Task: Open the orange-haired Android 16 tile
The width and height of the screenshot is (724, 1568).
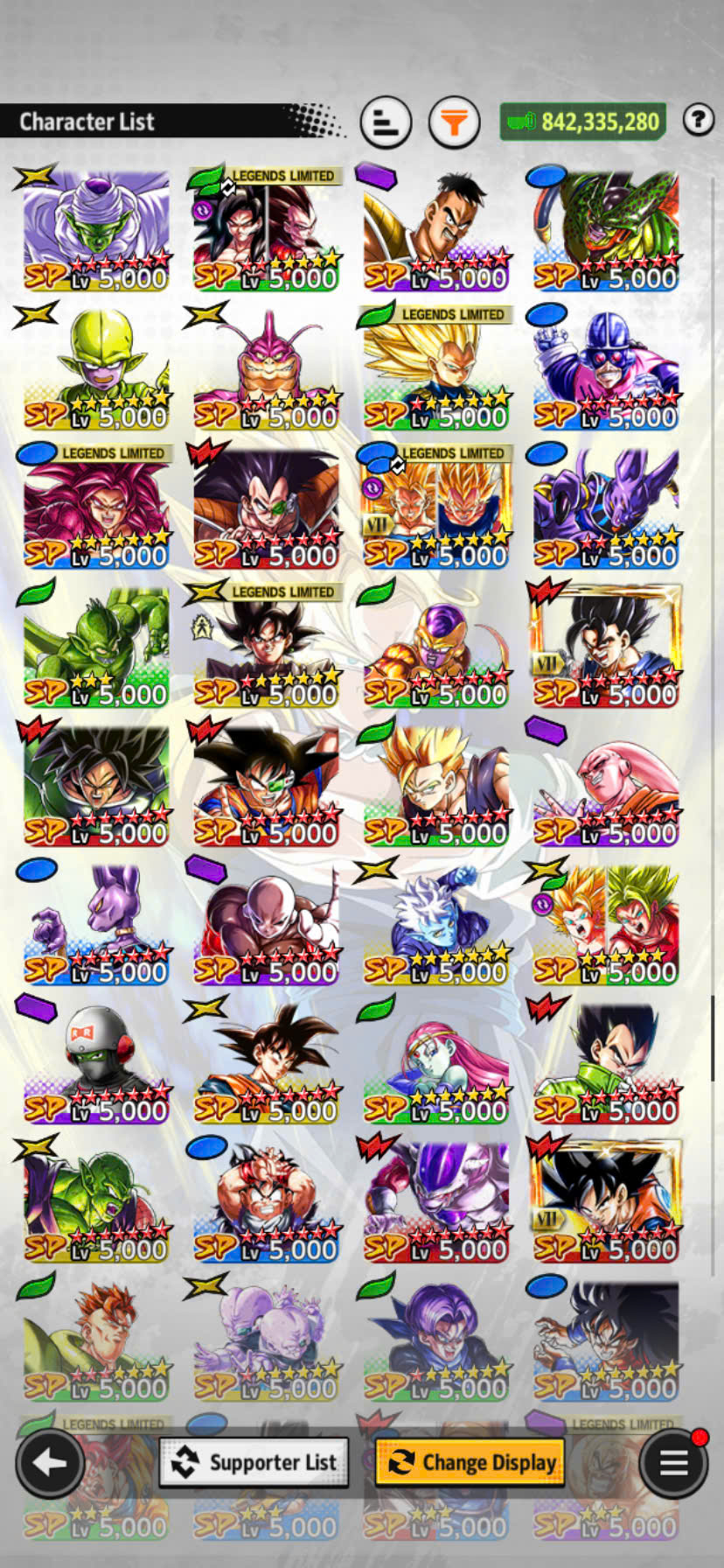Action: (96, 1340)
